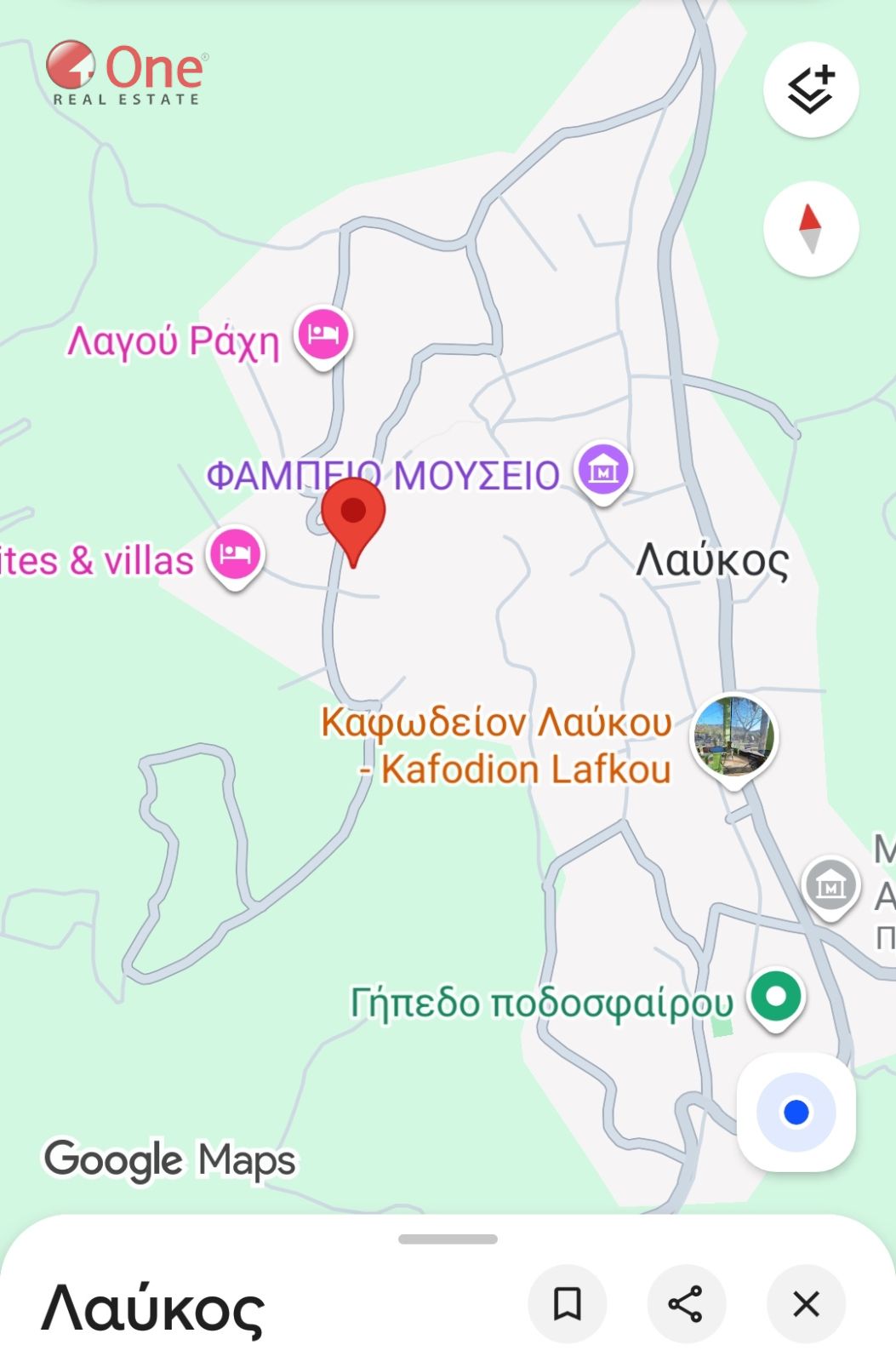Select the Γήπεδο ποδοσφαίρου marker
Image resolution: width=896 pixels, height=1362 pixels.
click(x=776, y=997)
